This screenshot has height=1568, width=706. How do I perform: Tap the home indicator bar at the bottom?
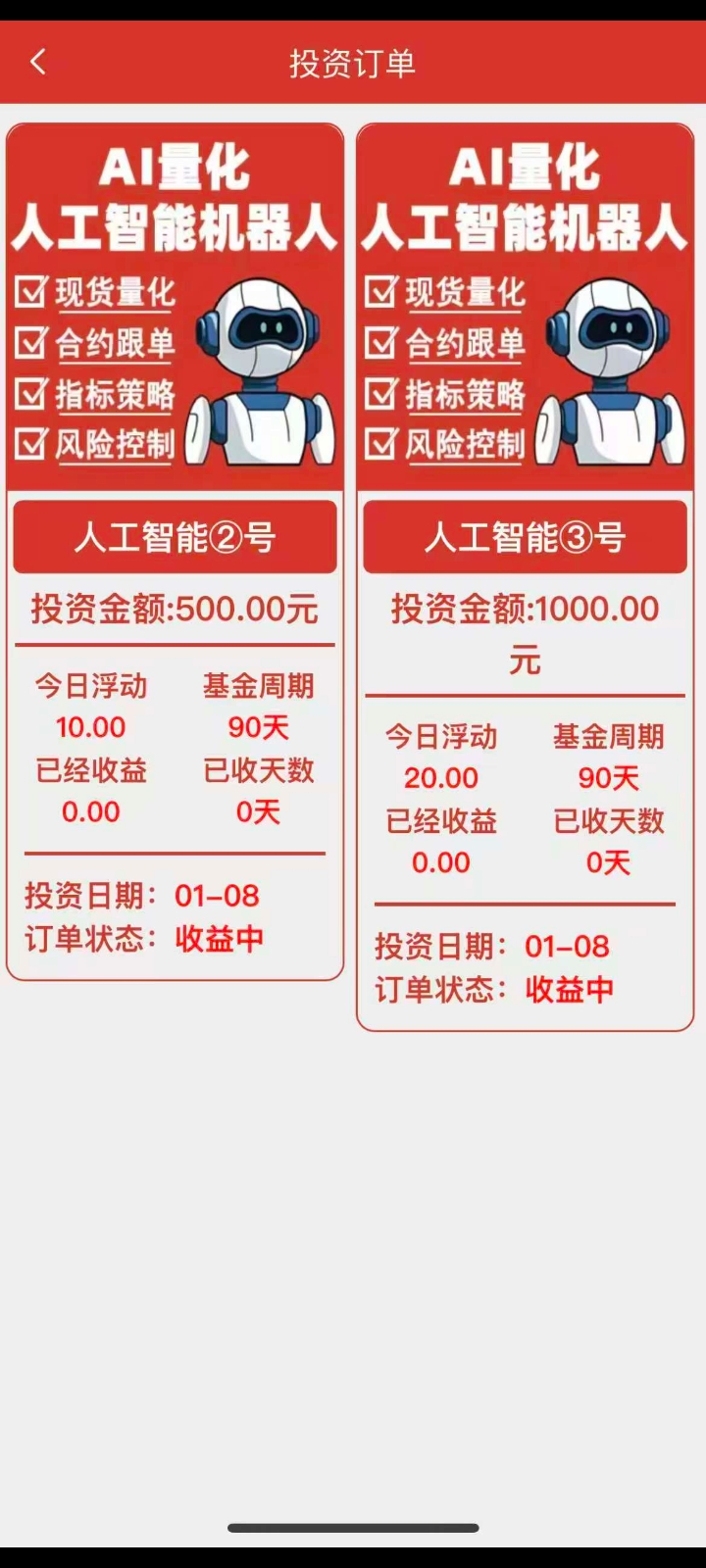click(353, 1525)
